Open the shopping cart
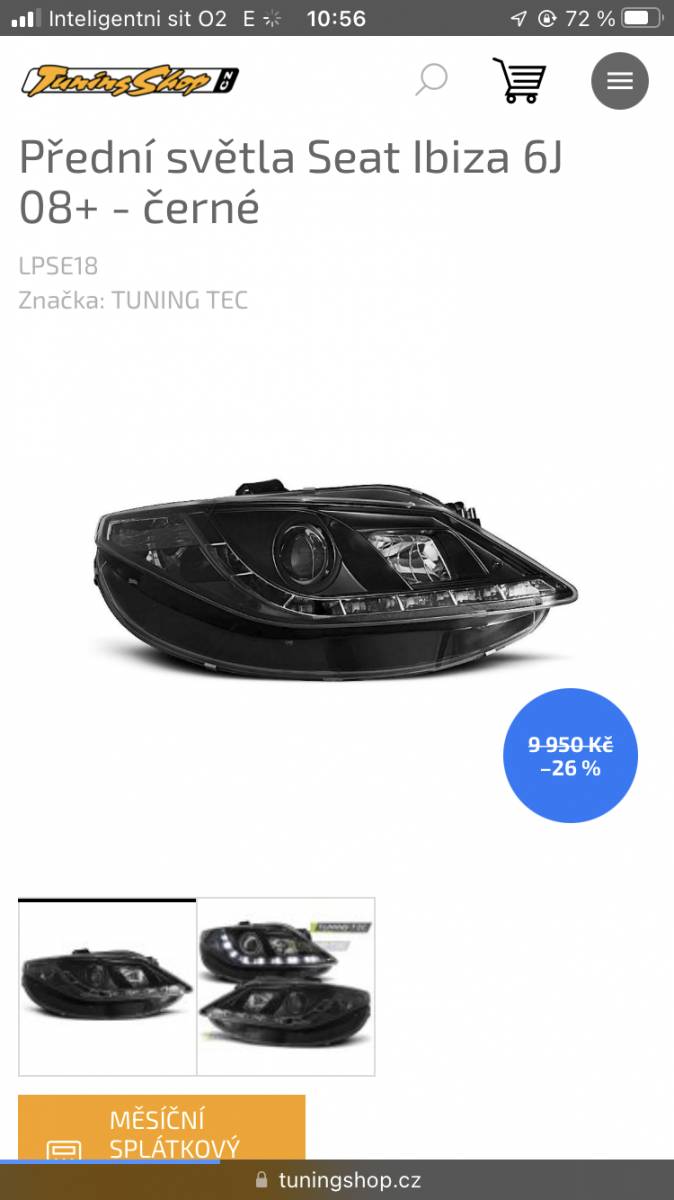Viewport: 674px width, 1200px height. tap(519, 80)
